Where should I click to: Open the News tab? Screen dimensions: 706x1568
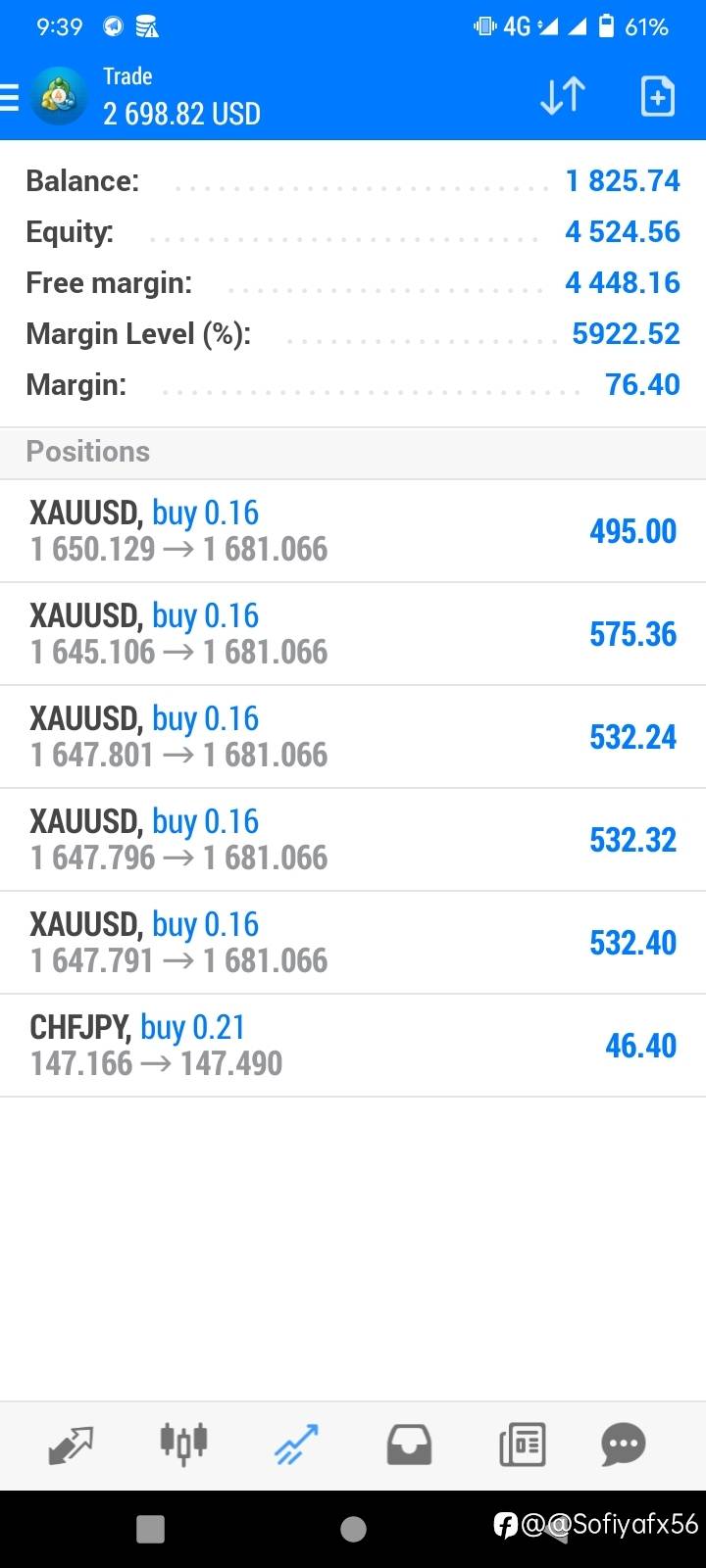pyautogui.click(x=522, y=1445)
